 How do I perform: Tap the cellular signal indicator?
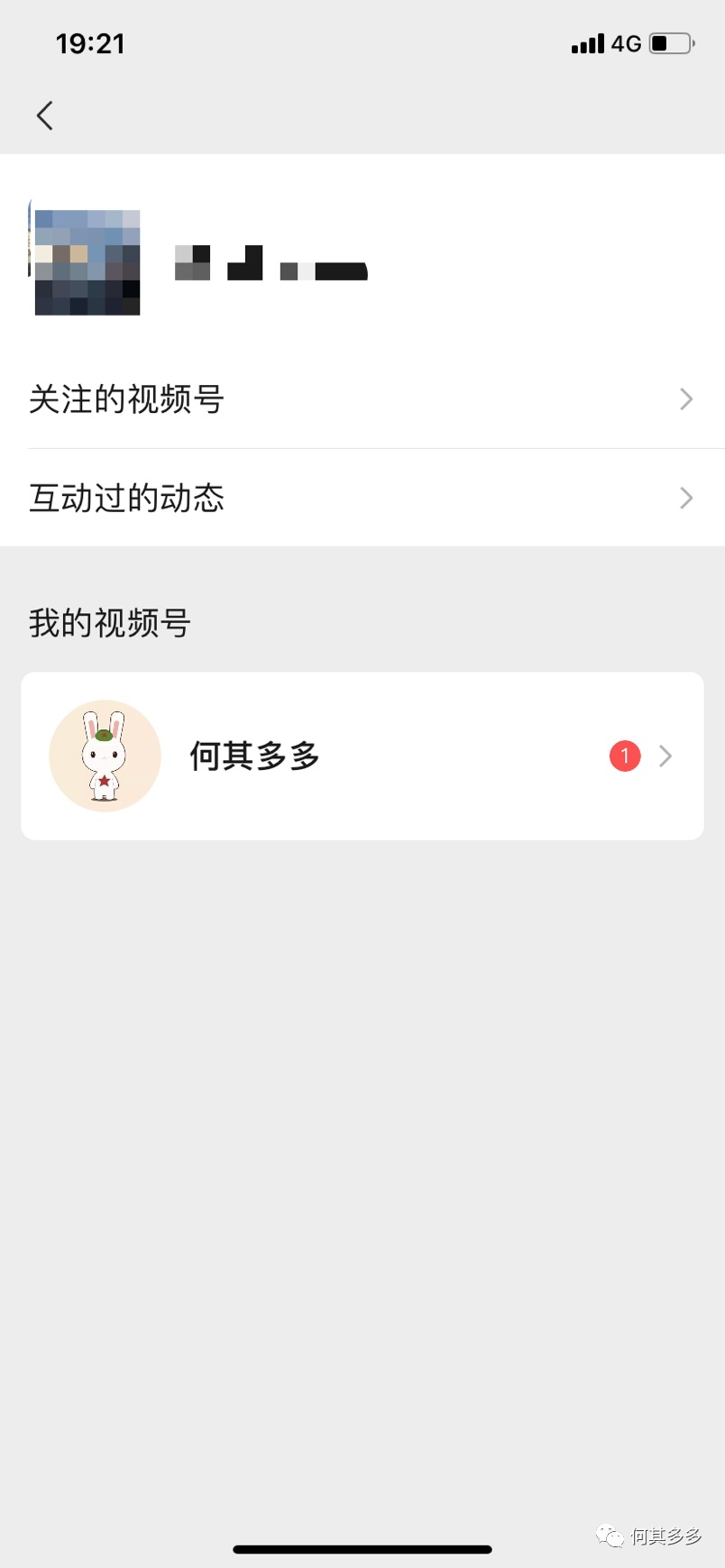point(587,42)
